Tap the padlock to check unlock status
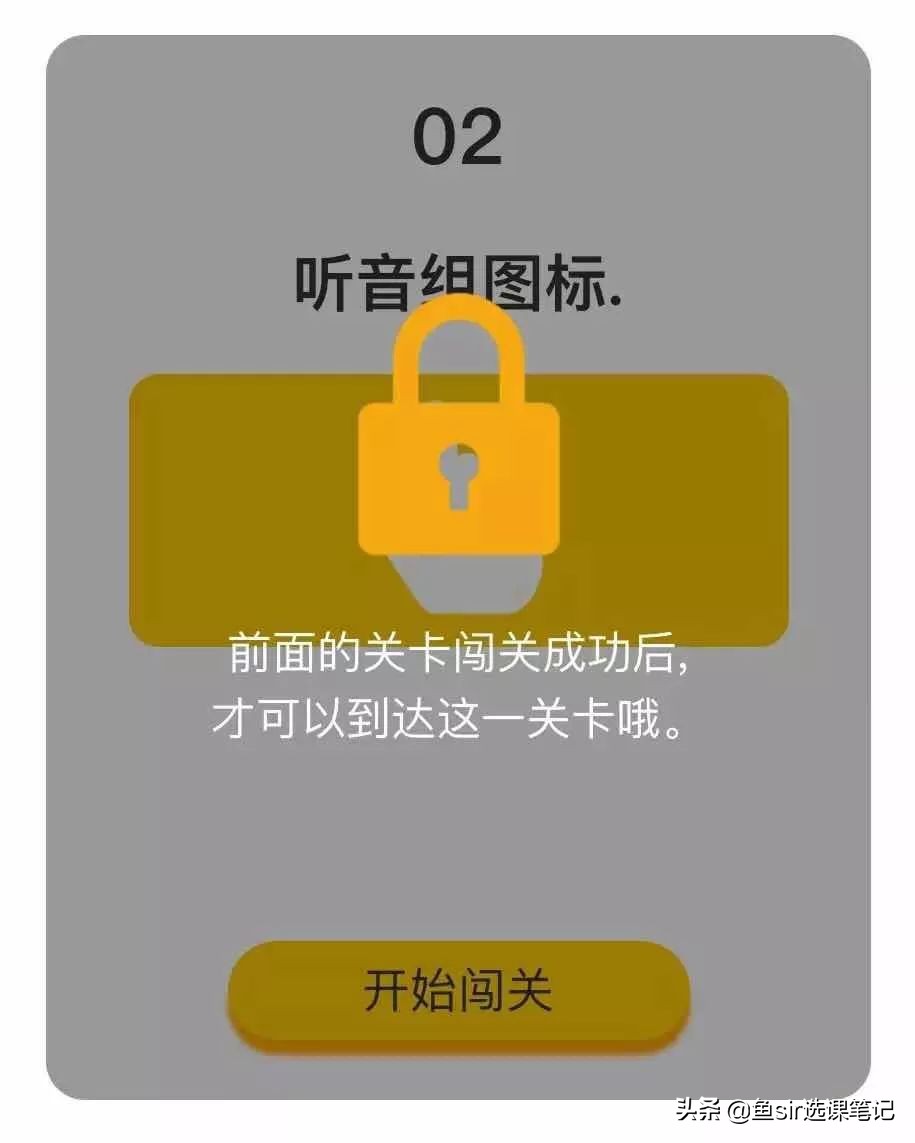The width and height of the screenshot is (915, 1143). 458,450
